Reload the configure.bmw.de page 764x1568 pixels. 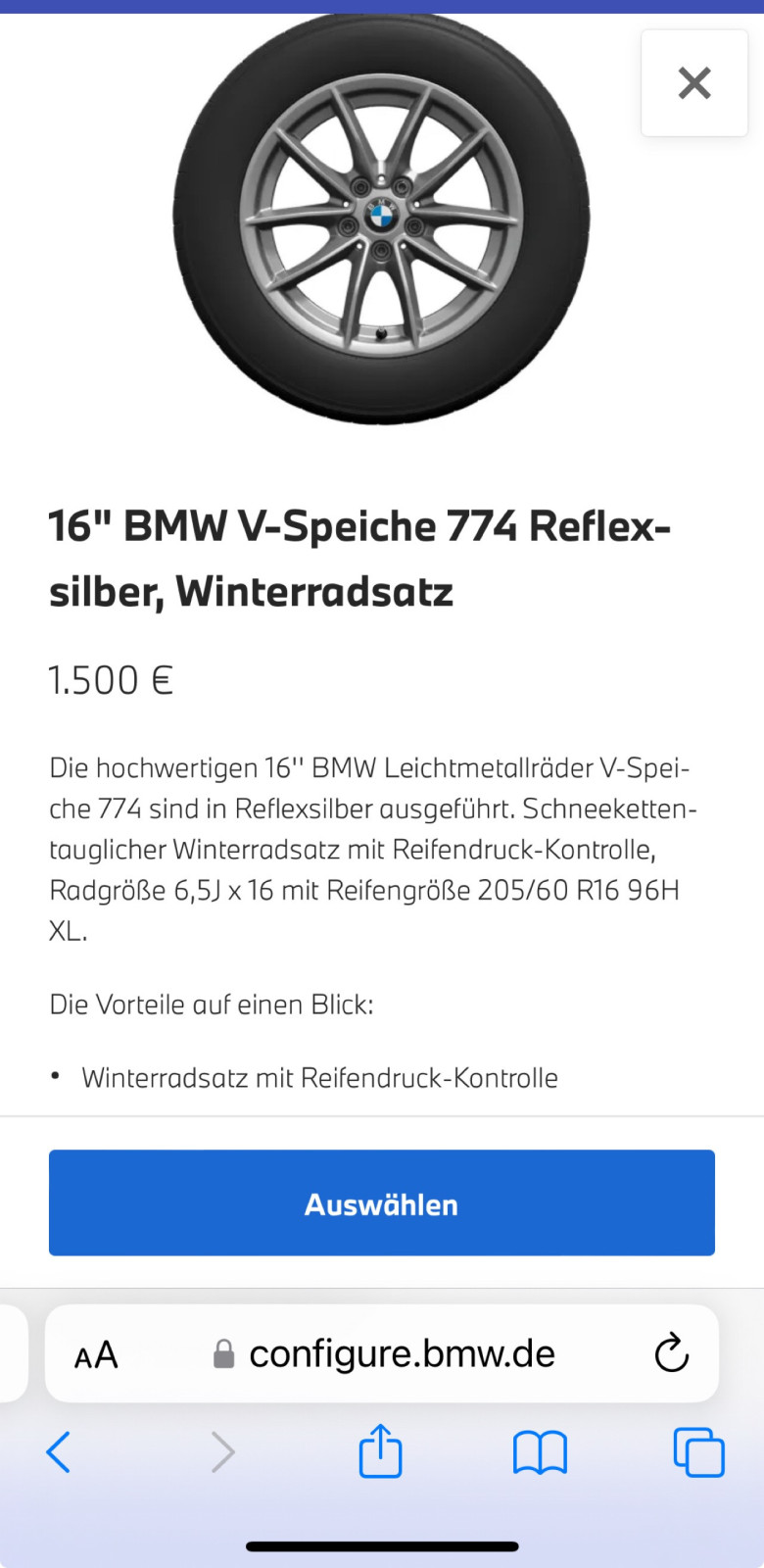point(671,1353)
